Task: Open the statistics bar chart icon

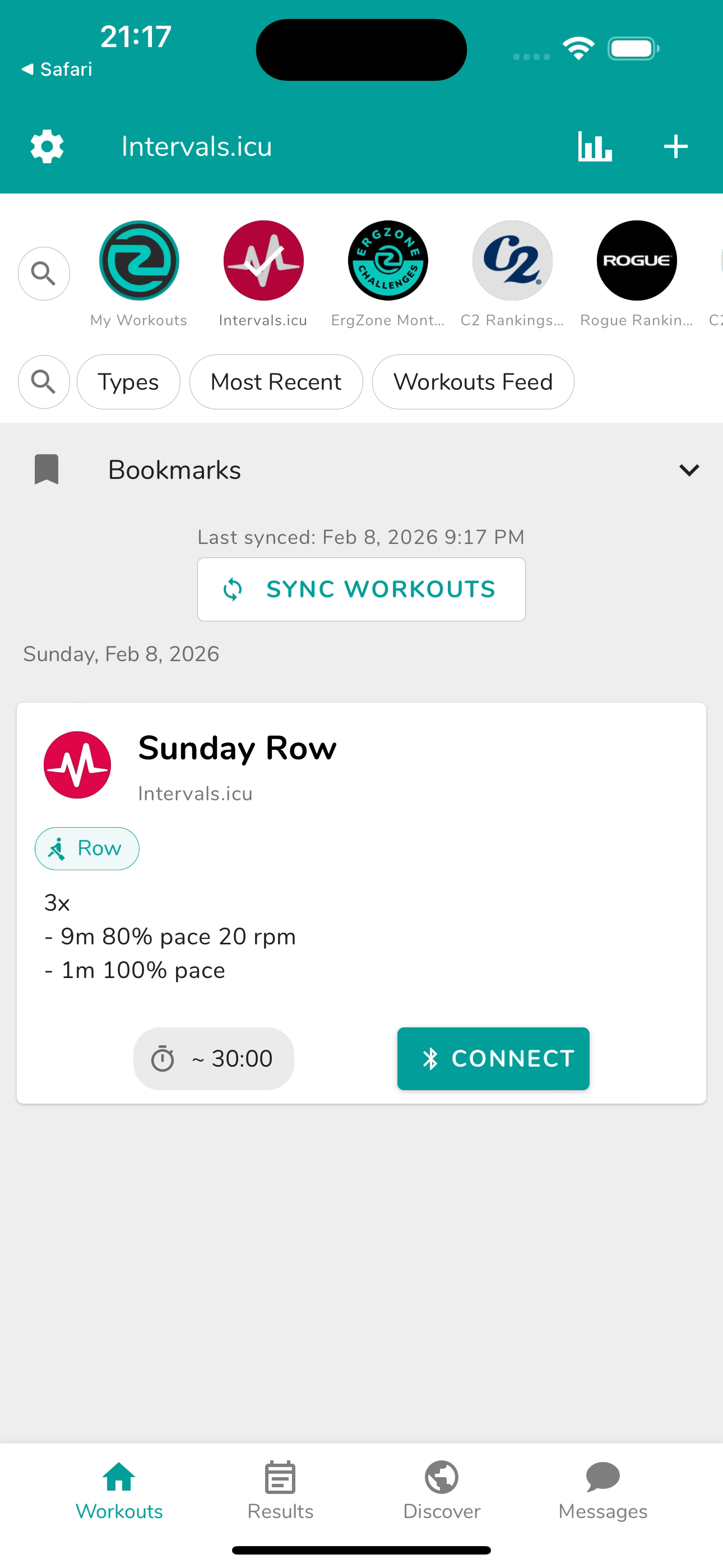Action: pyautogui.click(x=594, y=147)
